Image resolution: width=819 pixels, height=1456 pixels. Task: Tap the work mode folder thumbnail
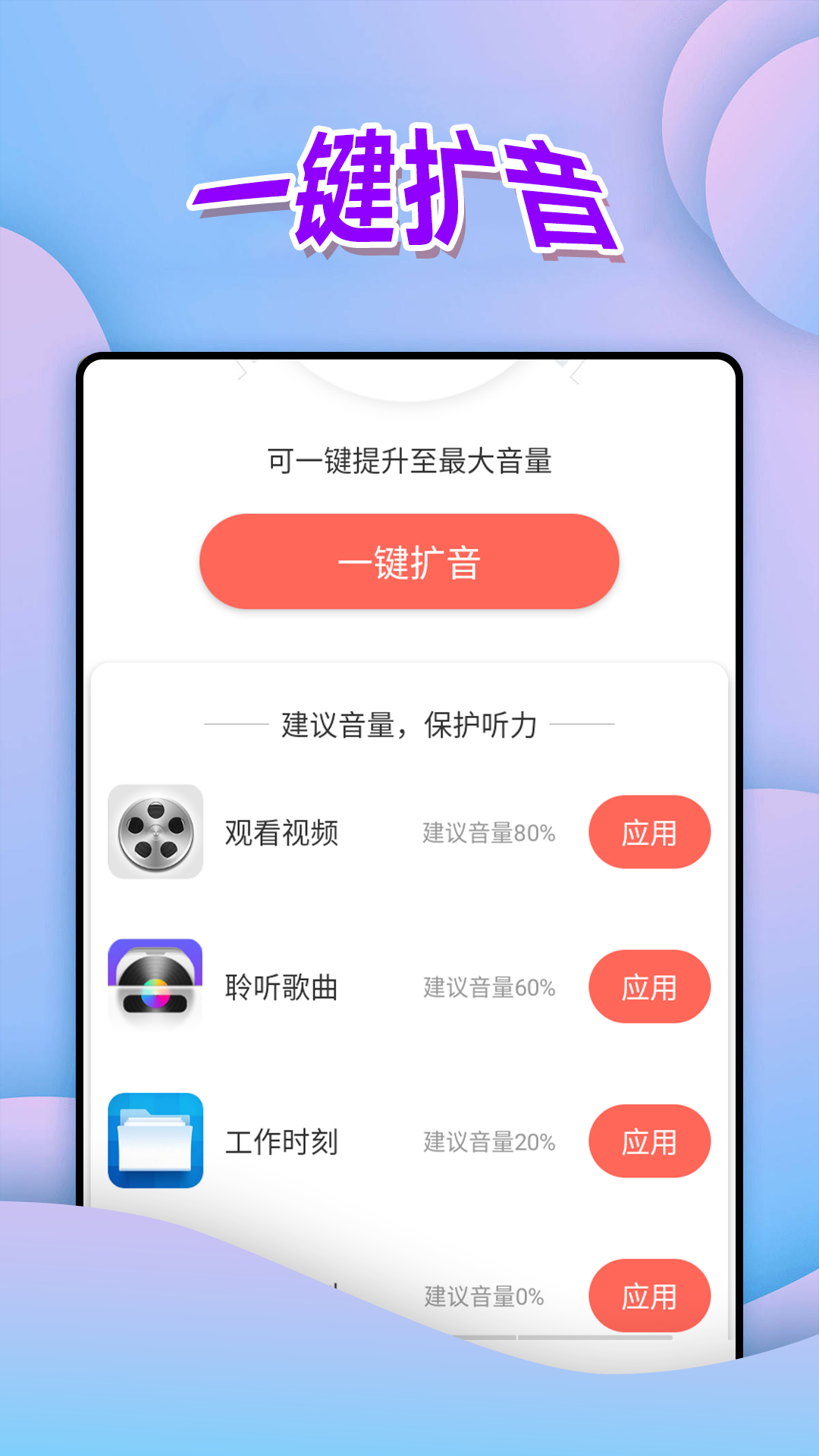click(x=155, y=1141)
